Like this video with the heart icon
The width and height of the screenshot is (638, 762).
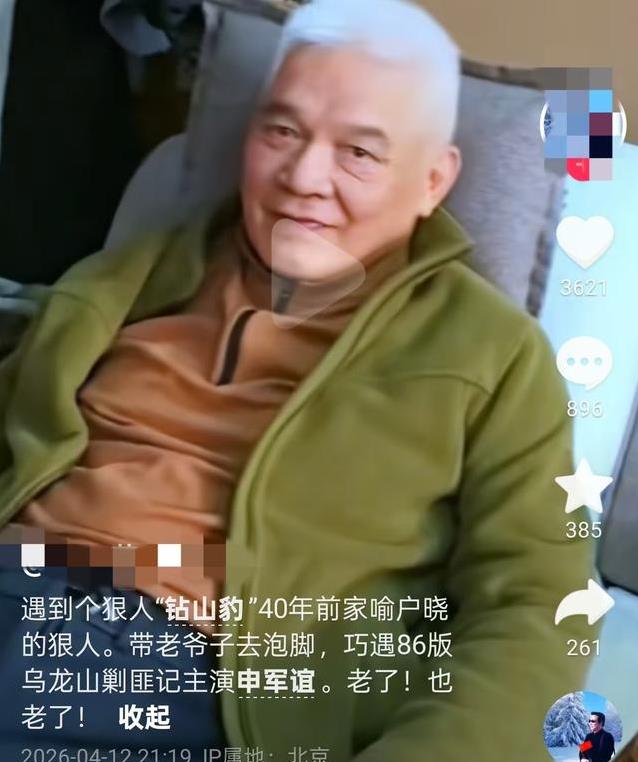(584, 243)
